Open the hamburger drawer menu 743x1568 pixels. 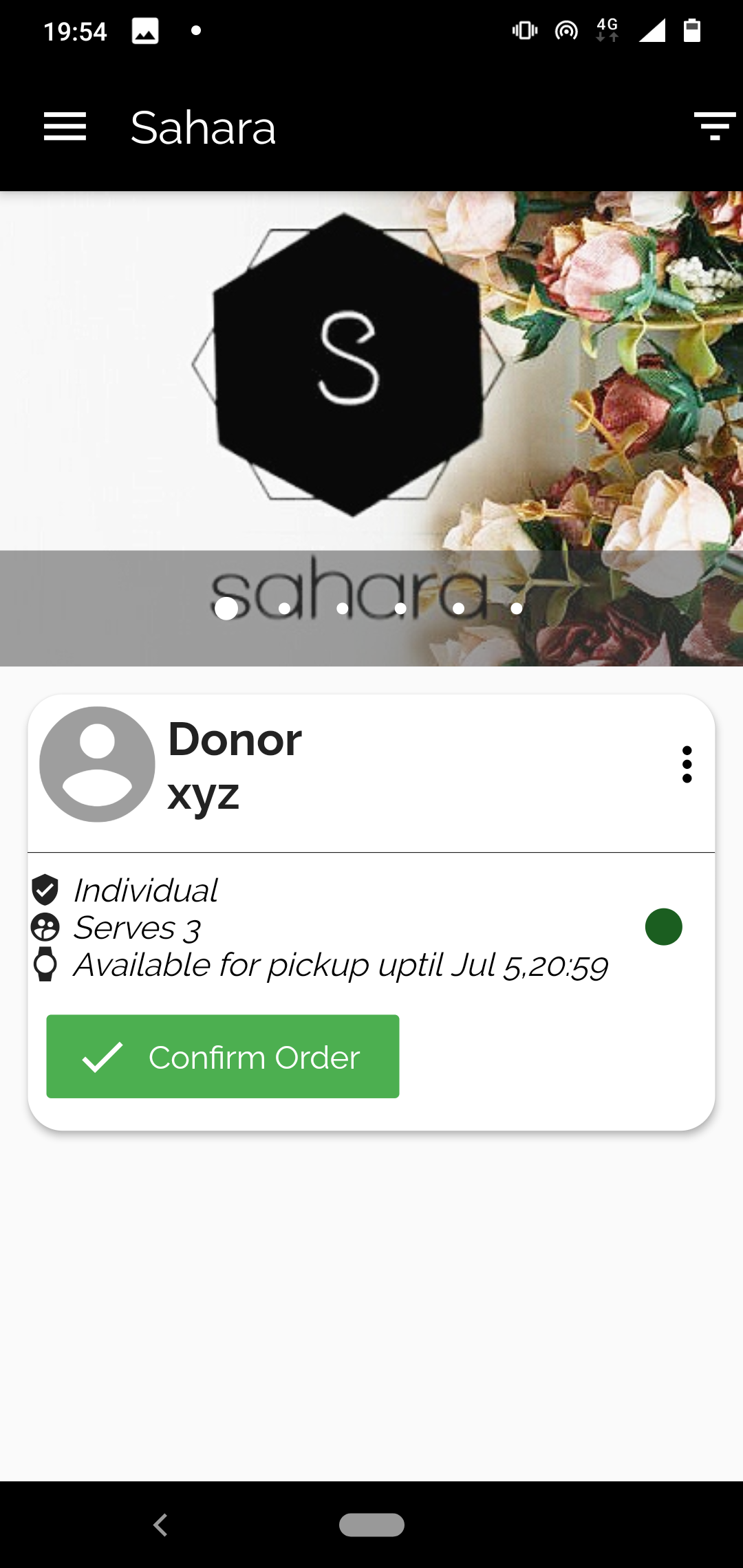click(x=65, y=127)
